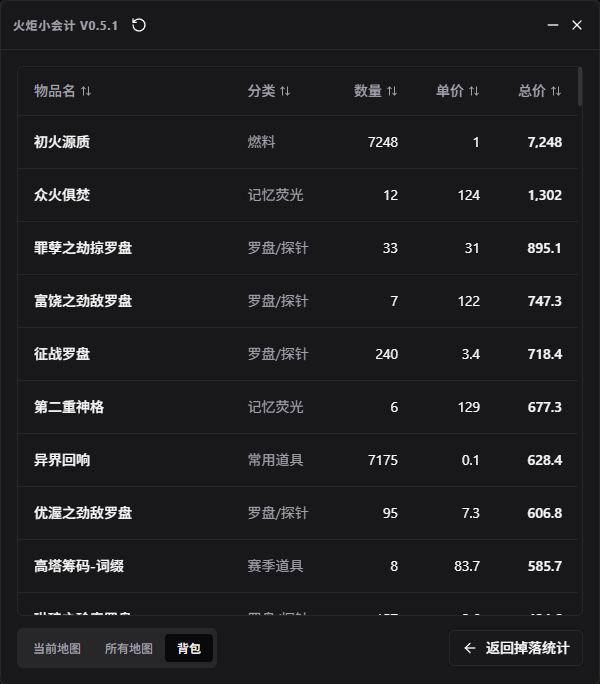Sort the table by 总价
The image size is (600, 684).
point(540,91)
